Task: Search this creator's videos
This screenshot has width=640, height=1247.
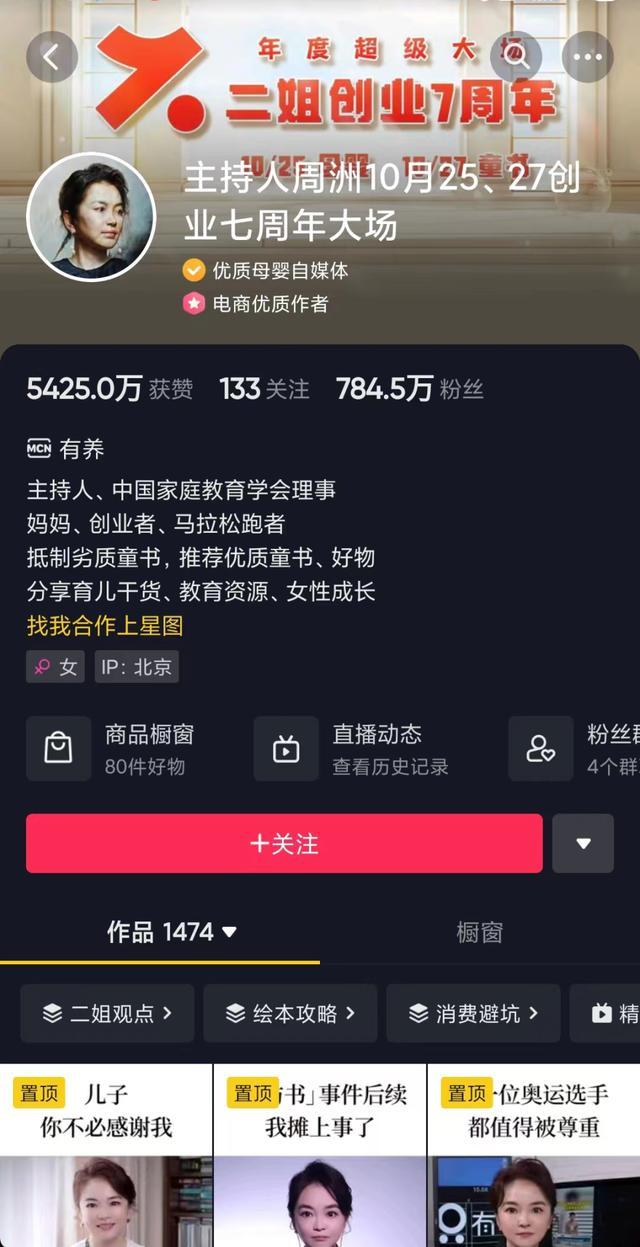Action: [x=516, y=56]
